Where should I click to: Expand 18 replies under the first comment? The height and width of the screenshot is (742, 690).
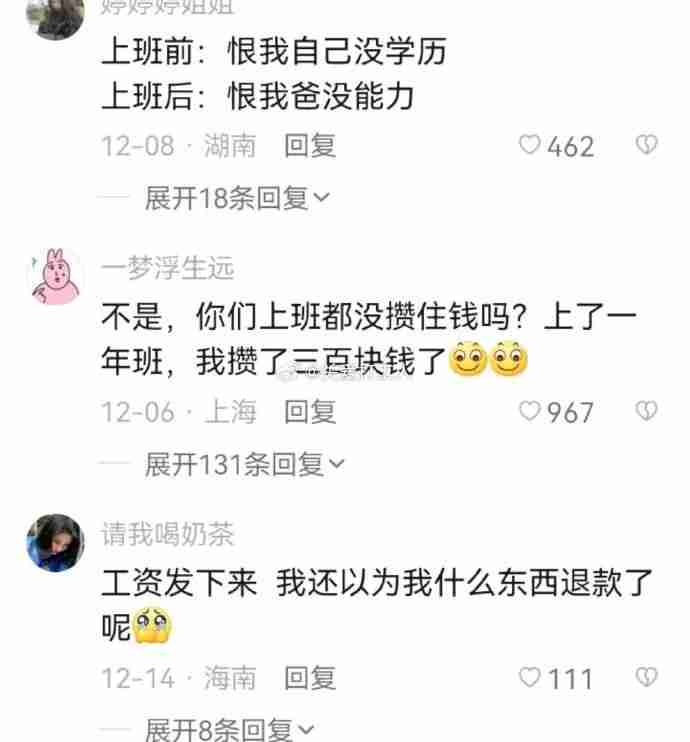236,198
